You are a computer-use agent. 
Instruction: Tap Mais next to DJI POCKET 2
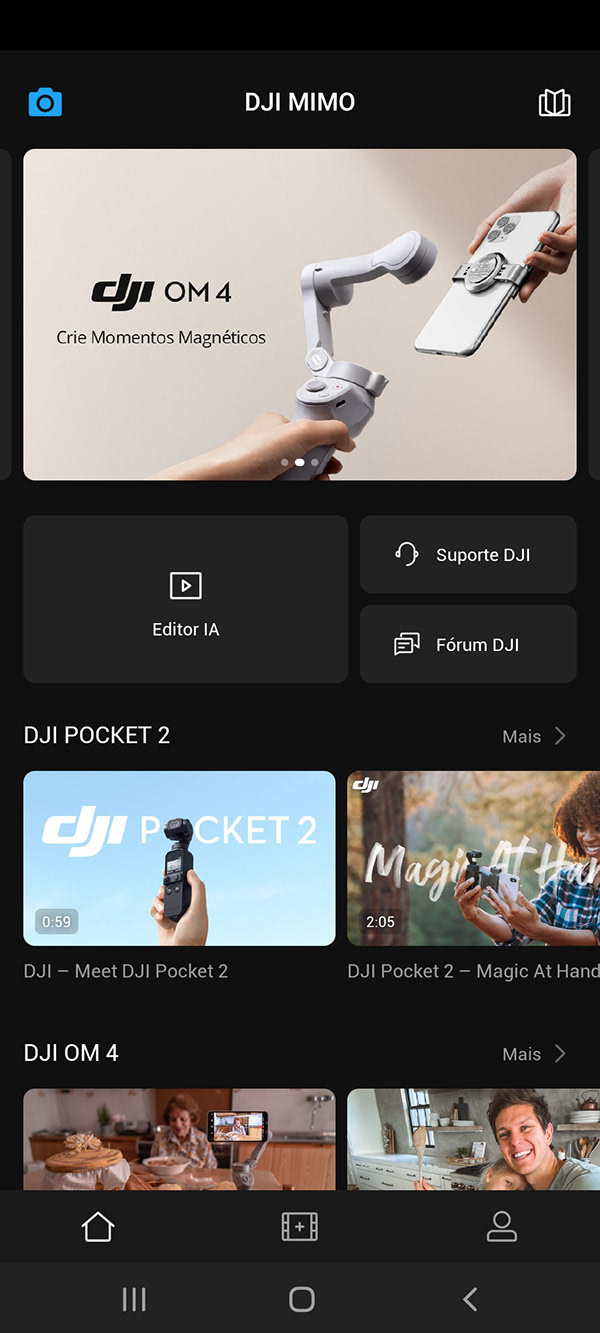534,736
